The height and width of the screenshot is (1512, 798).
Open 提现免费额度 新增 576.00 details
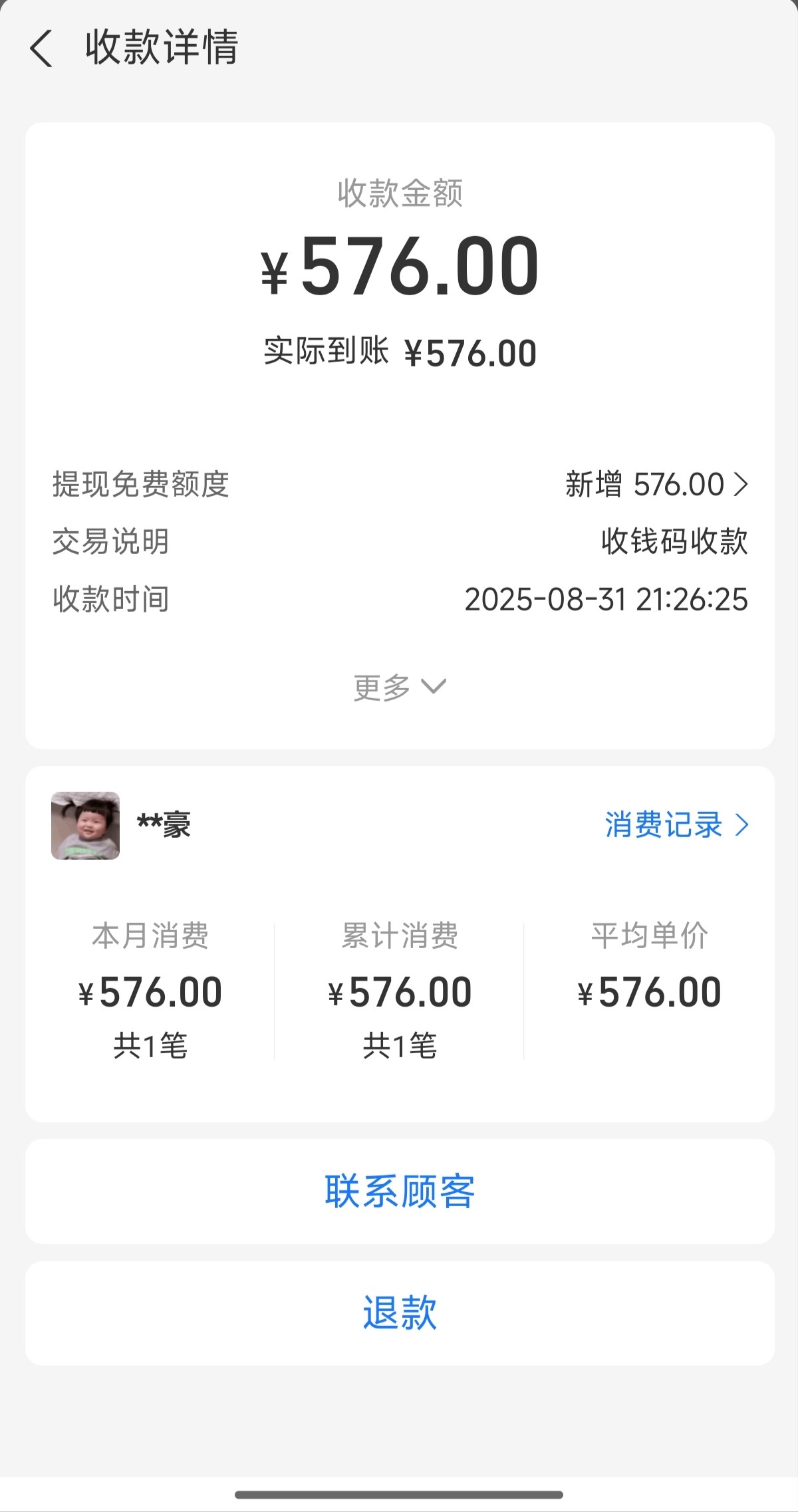[656, 484]
